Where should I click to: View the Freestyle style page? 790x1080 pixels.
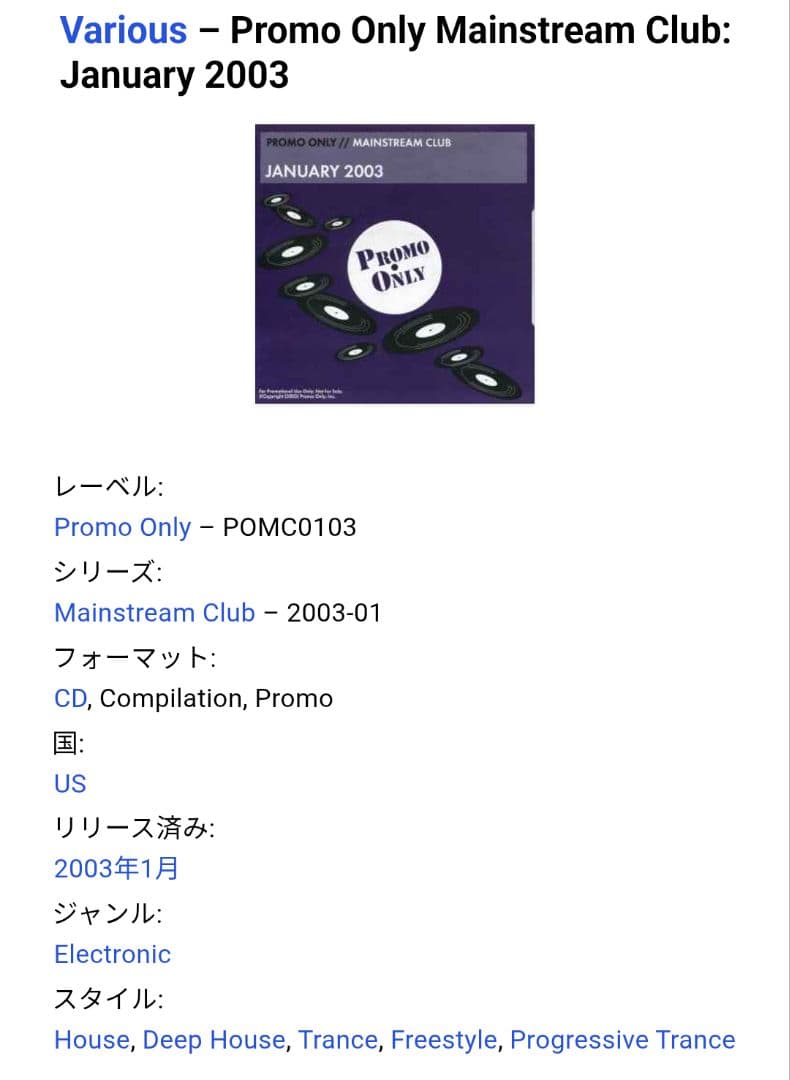tap(443, 1040)
